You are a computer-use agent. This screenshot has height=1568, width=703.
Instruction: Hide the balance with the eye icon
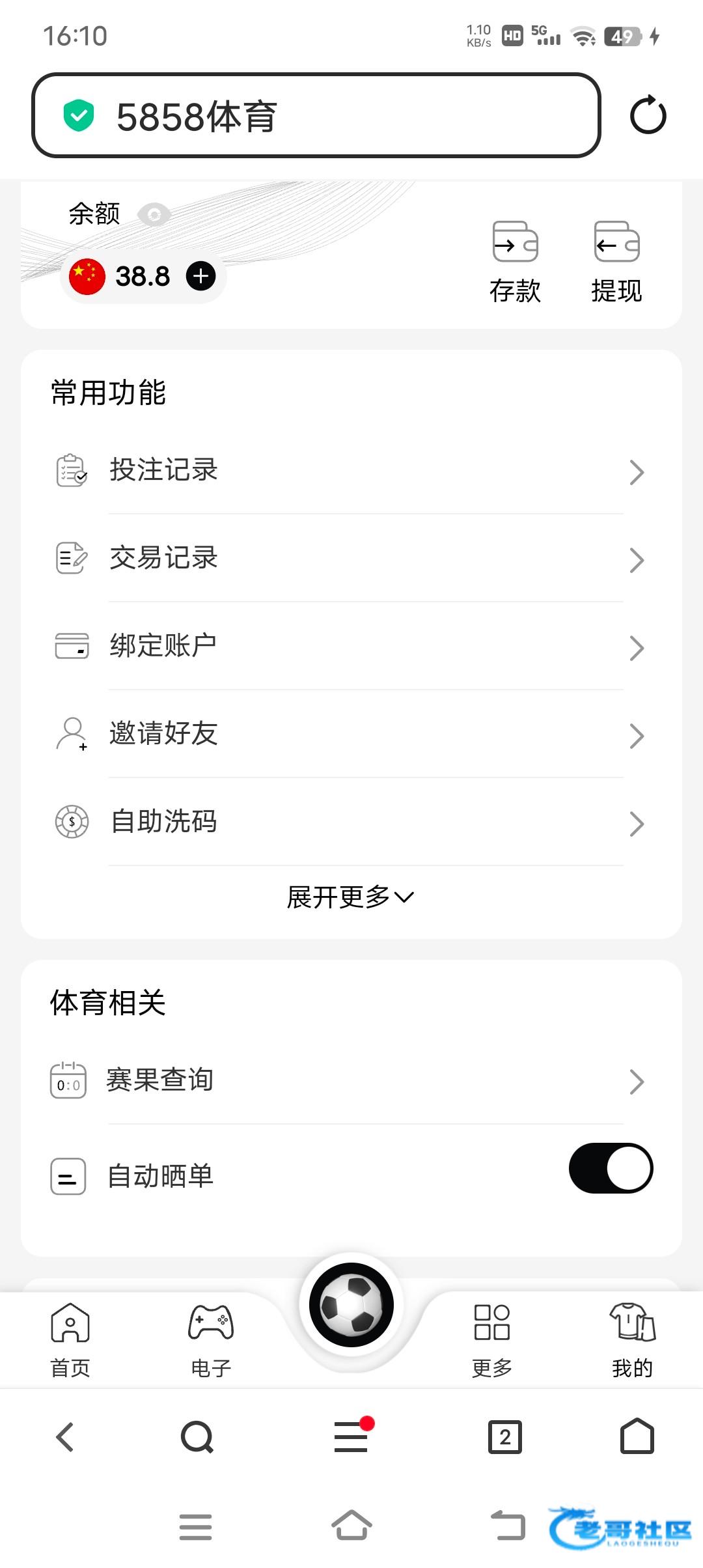[x=154, y=214]
